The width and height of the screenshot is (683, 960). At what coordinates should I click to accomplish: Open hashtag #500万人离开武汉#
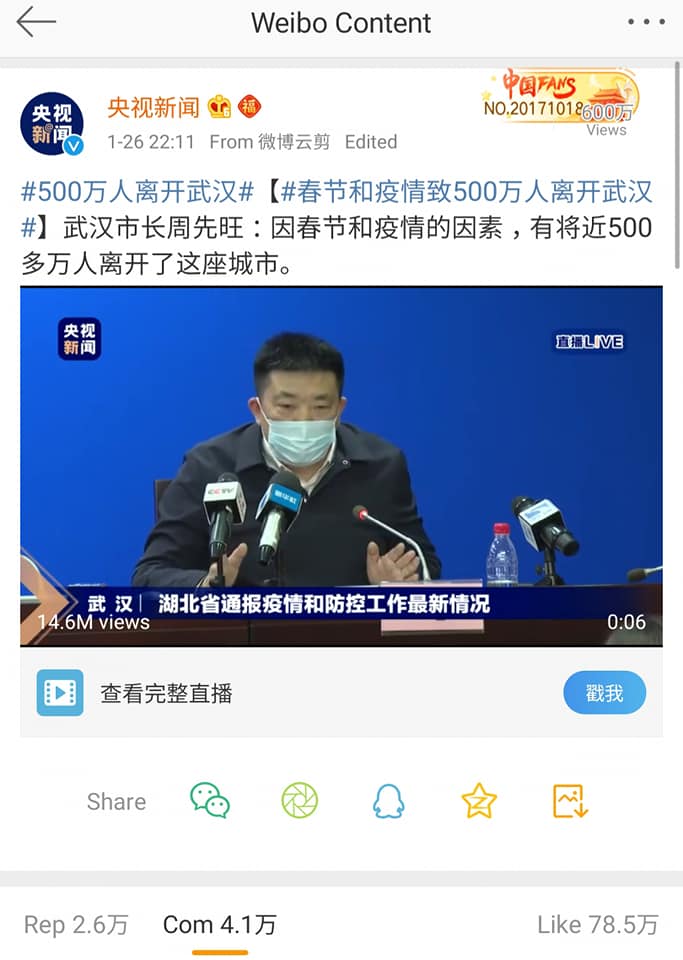(x=137, y=193)
